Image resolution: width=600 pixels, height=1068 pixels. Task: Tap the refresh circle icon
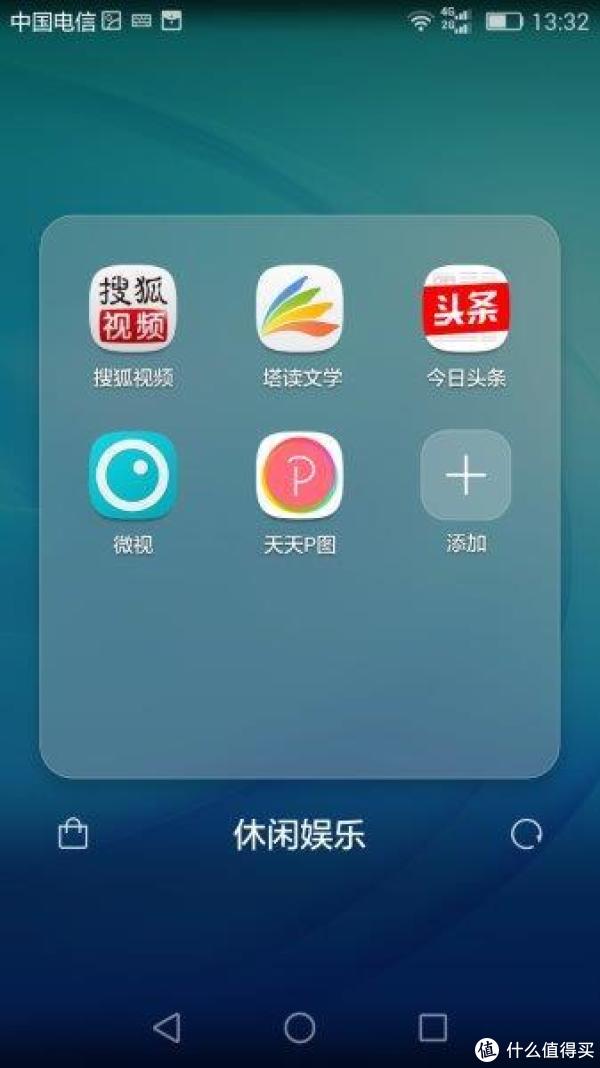tap(526, 834)
